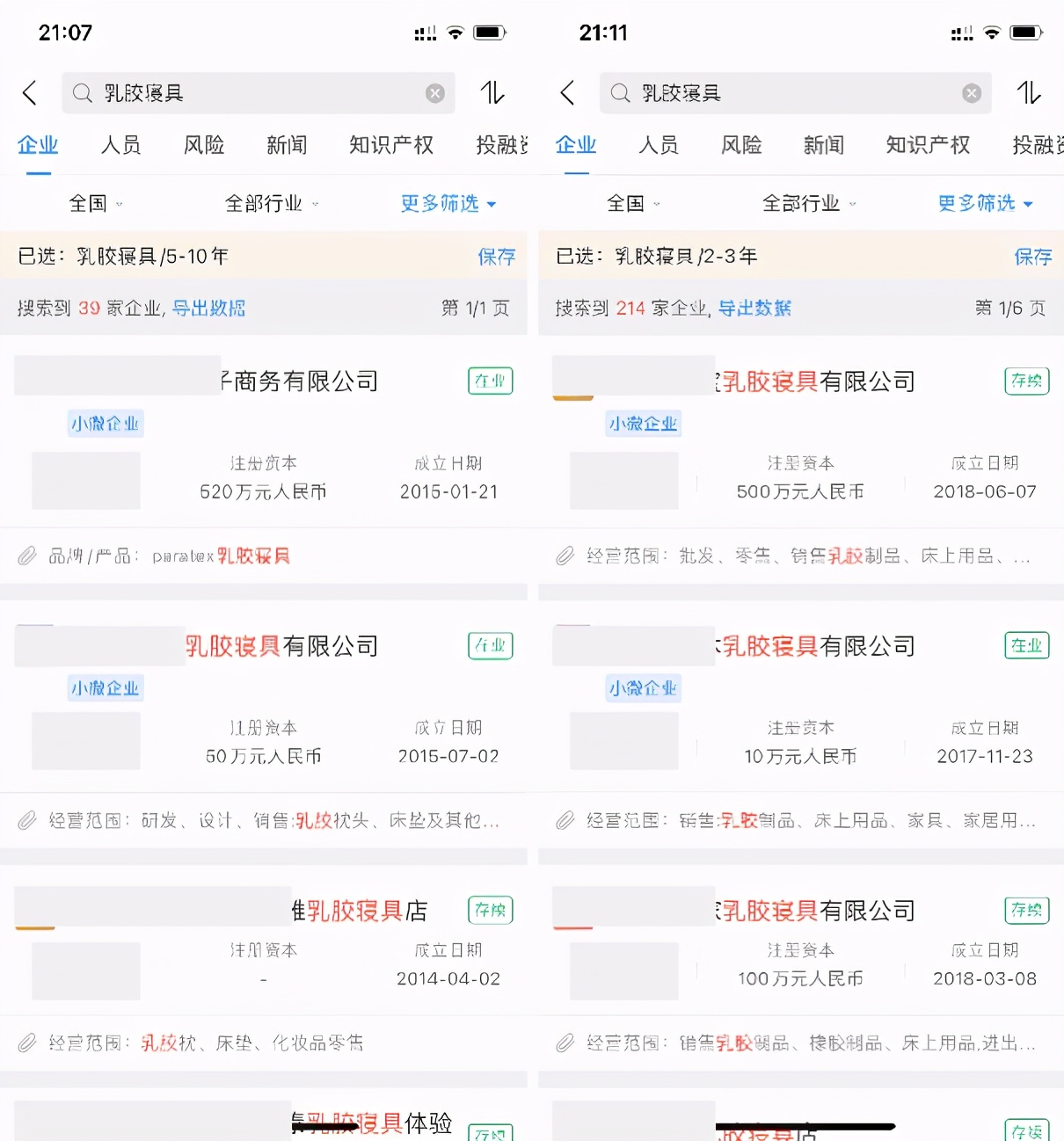
Task: Open the sort icon beside the search bar
Action: tap(492, 92)
